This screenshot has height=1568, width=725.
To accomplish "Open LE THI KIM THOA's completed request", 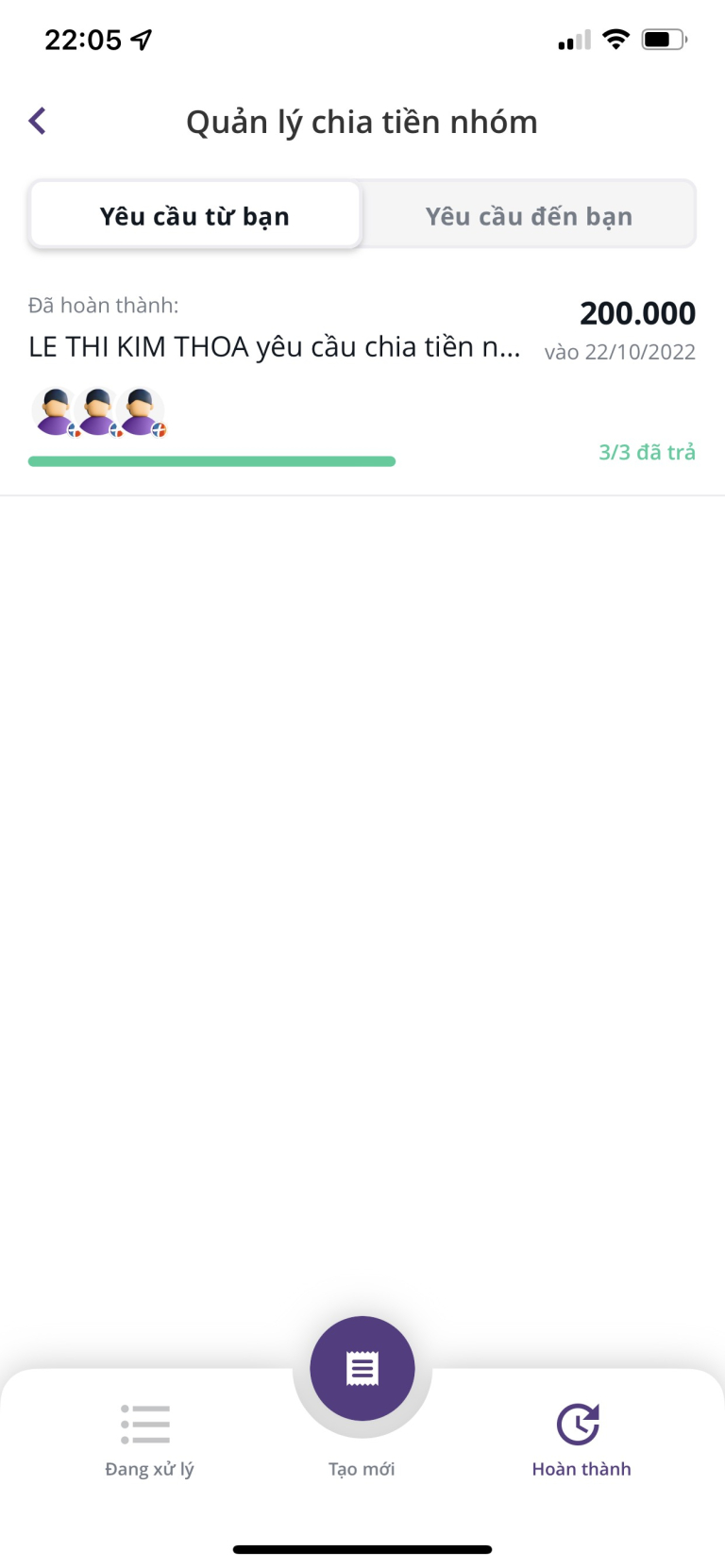I will point(274,348).
